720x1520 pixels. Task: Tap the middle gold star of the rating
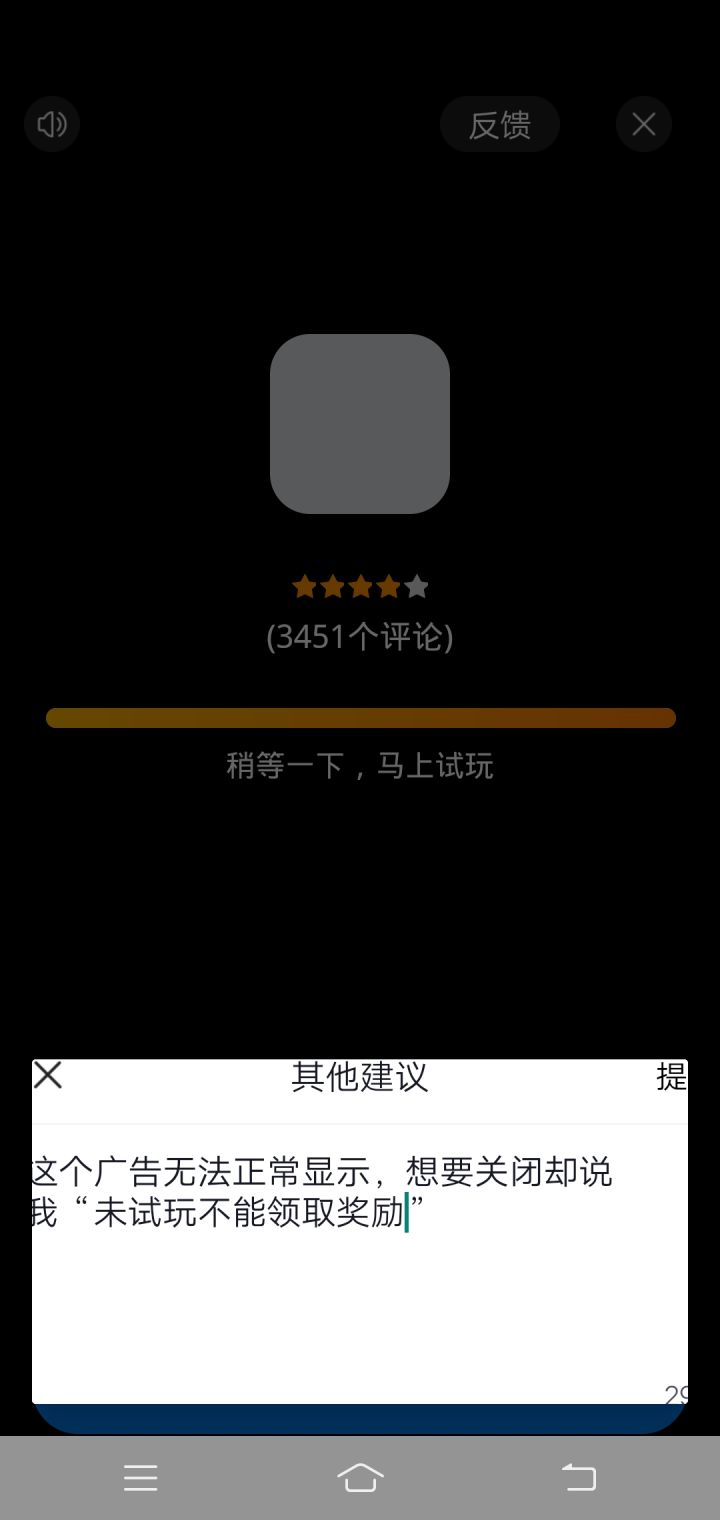tap(360, 586)
